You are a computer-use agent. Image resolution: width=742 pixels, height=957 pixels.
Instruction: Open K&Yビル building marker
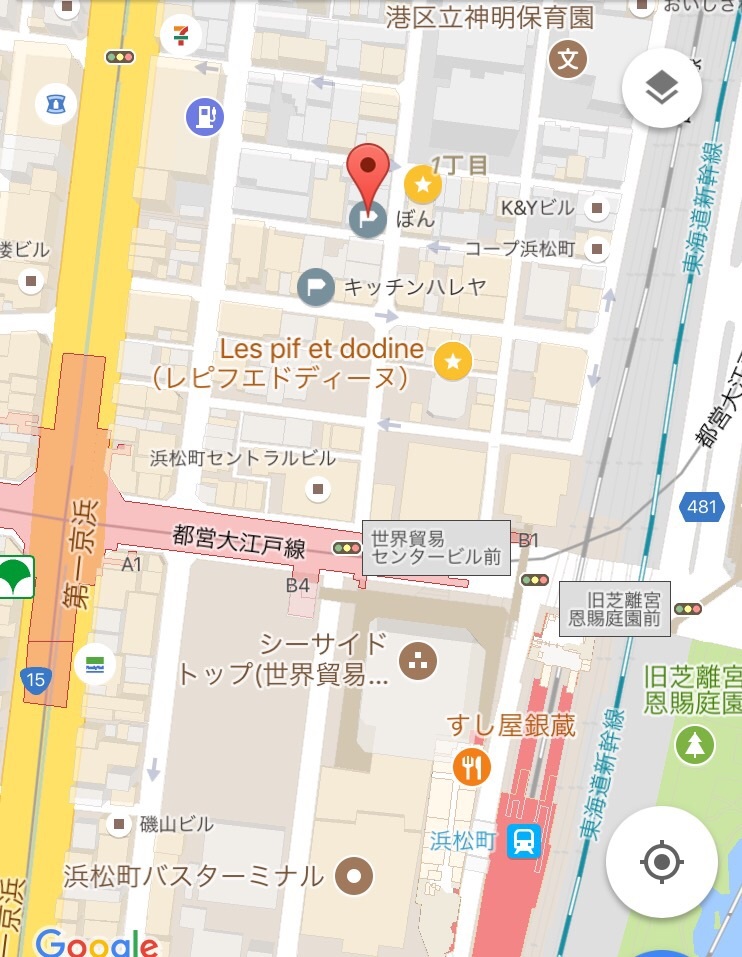tap(598, 208)
